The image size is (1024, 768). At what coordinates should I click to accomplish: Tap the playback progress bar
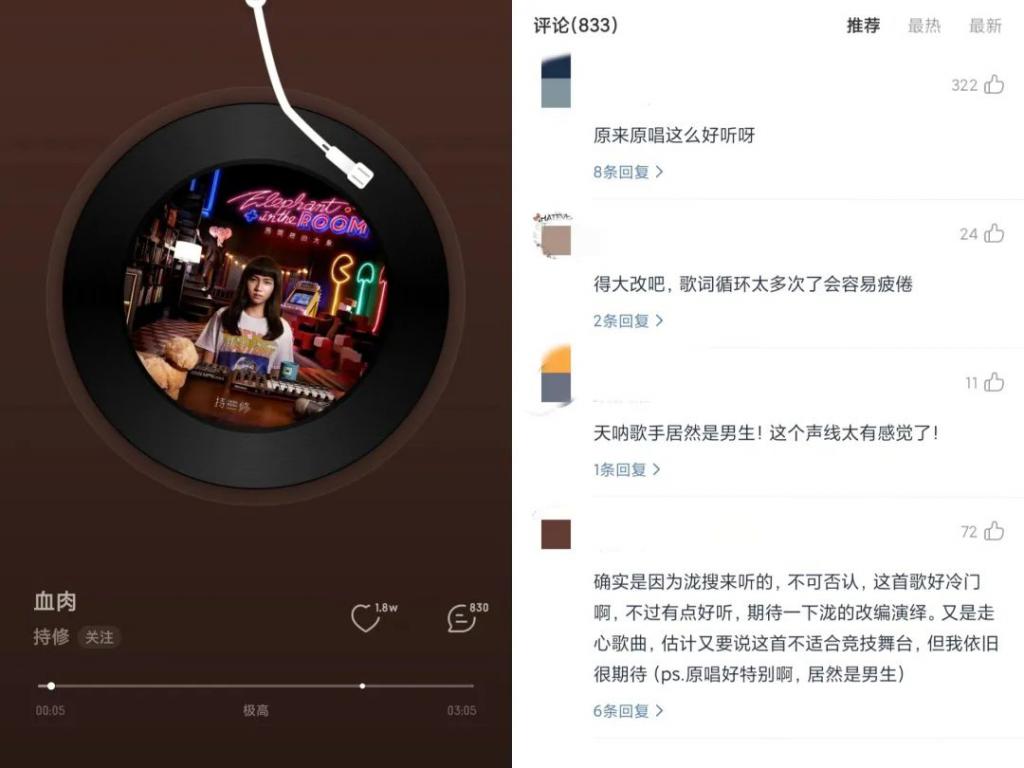(256, 686)
